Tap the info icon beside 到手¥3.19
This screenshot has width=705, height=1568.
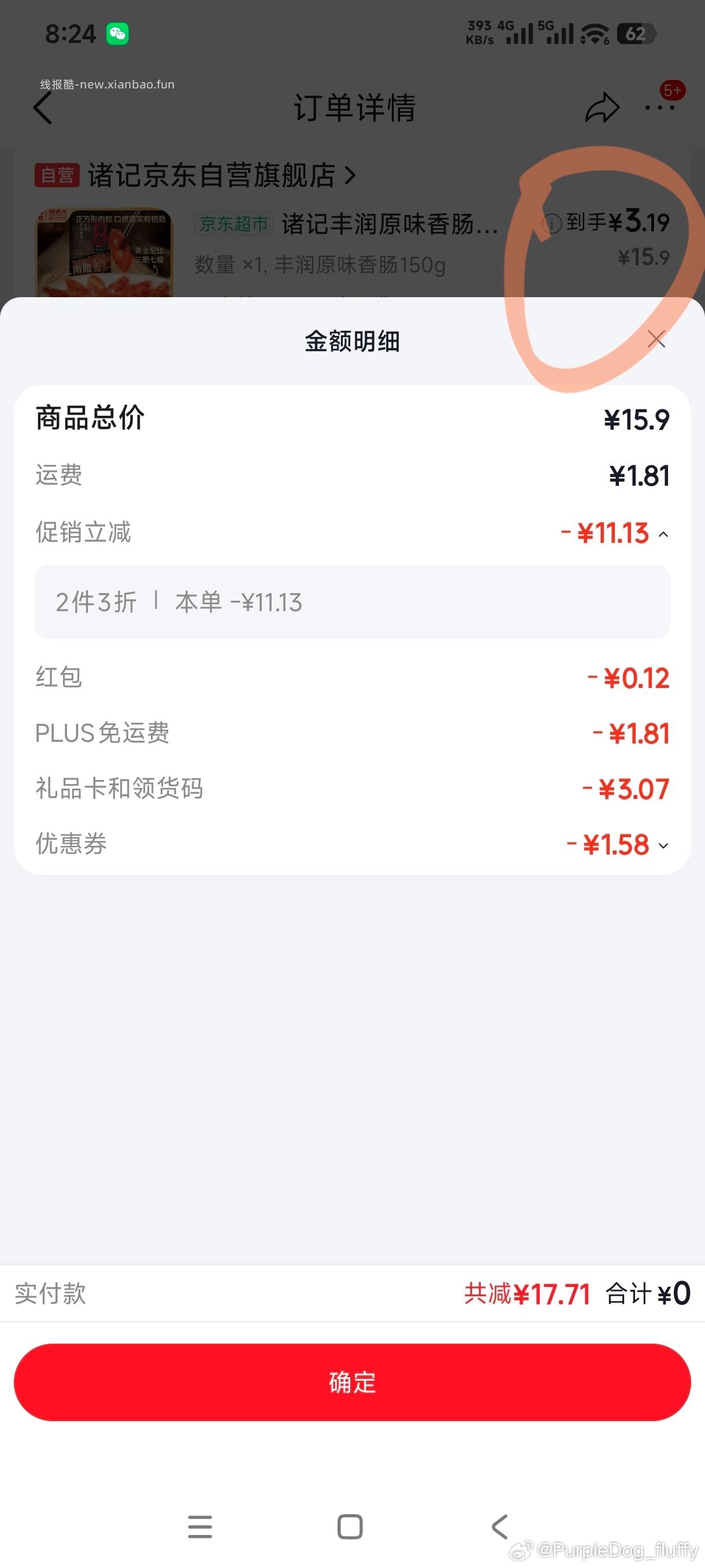point(551,223)
